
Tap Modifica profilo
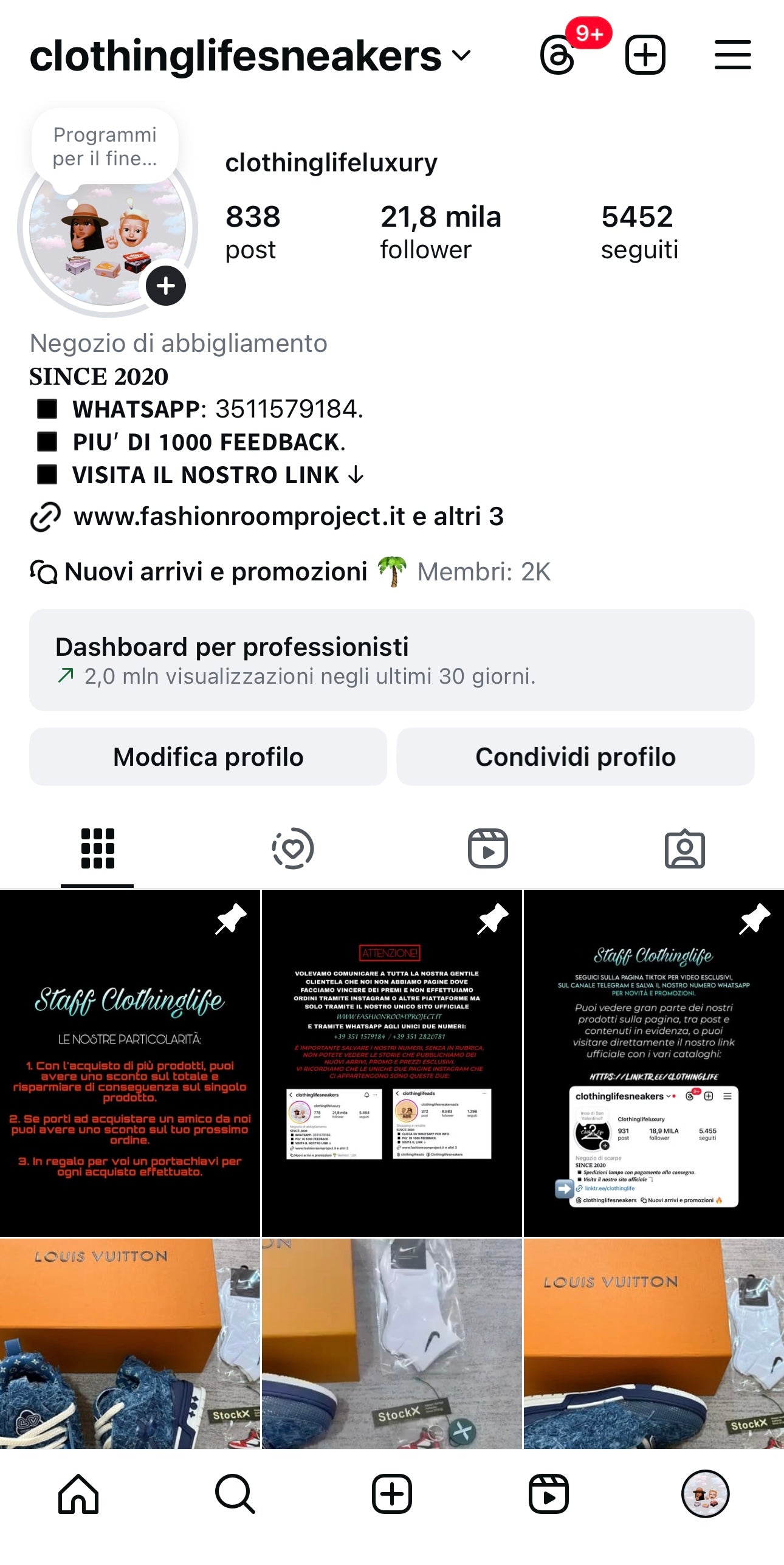click(208, 757)
